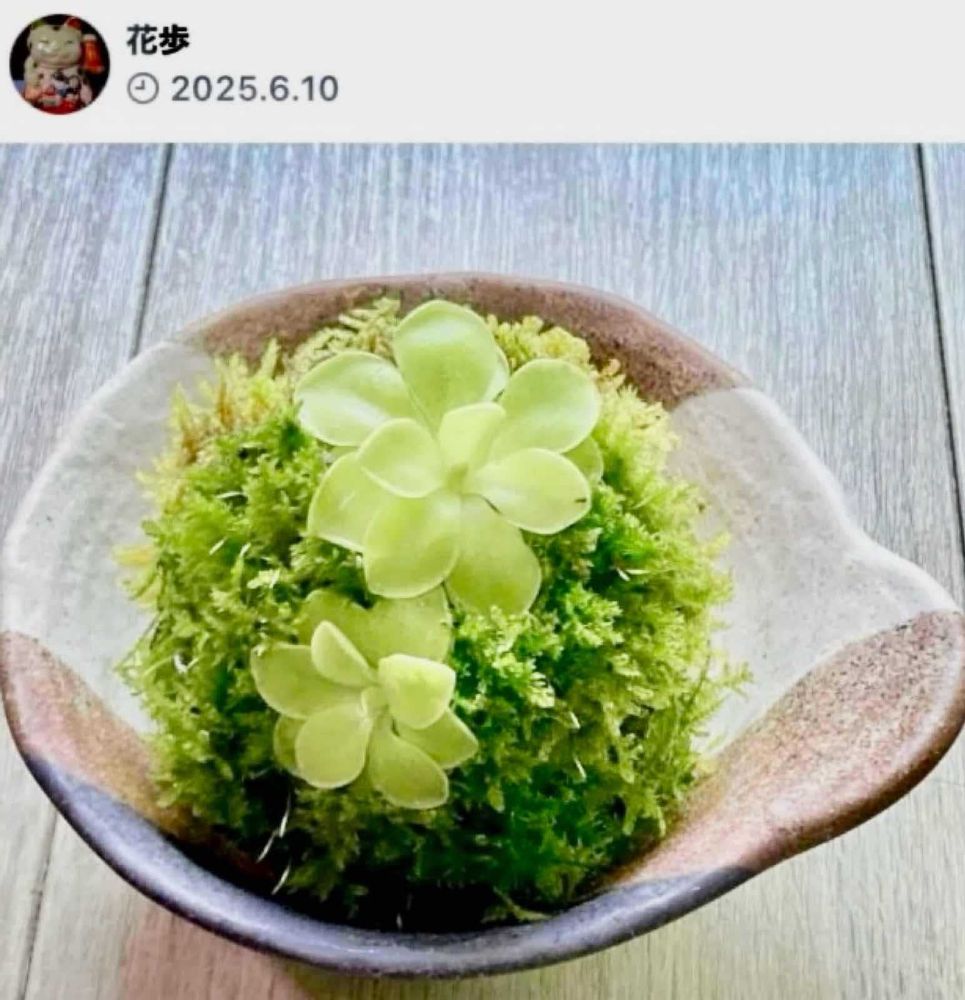The height and width of the screenshot is (1000, 965).
Task: Open 花歩's profile avatar
Action: point(59,64)
